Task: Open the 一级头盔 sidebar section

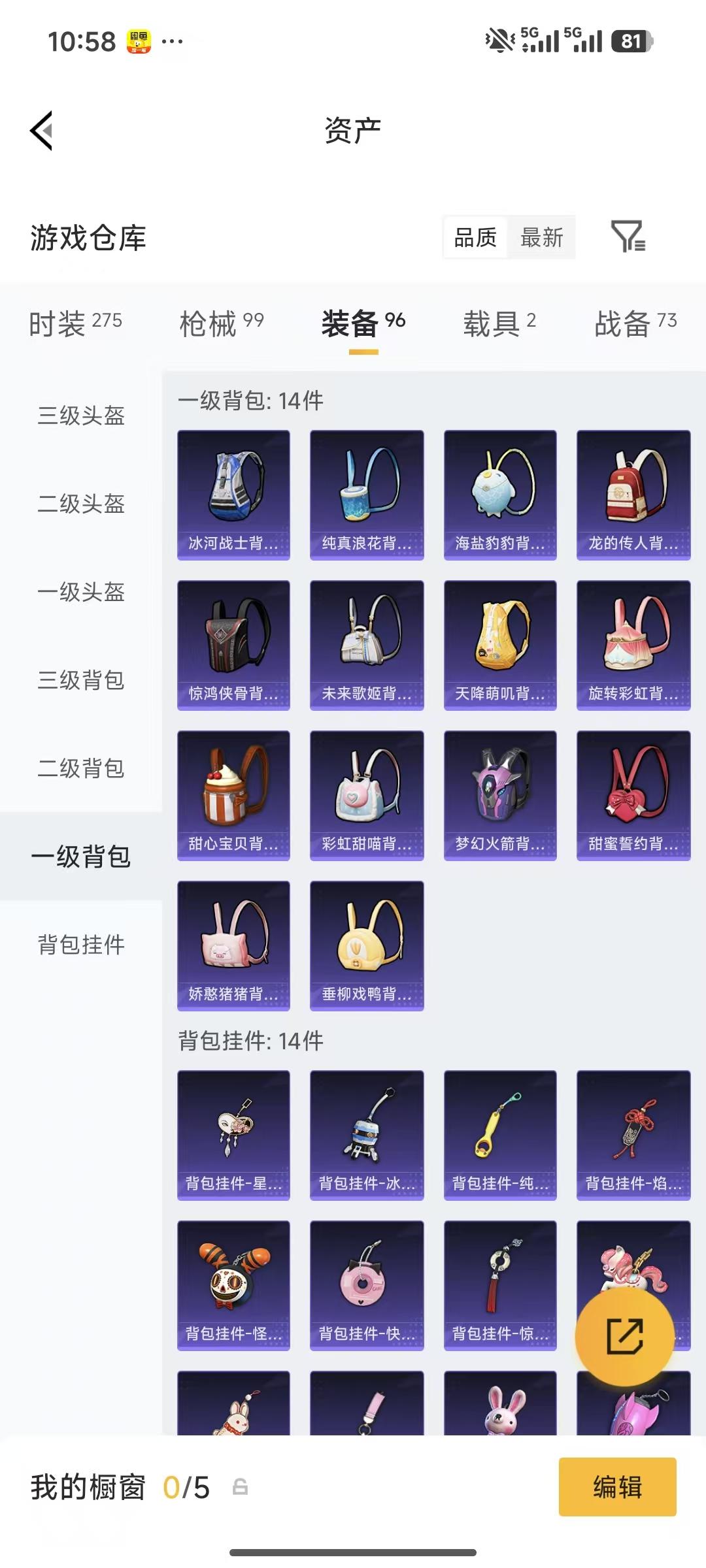Action: 80,593
